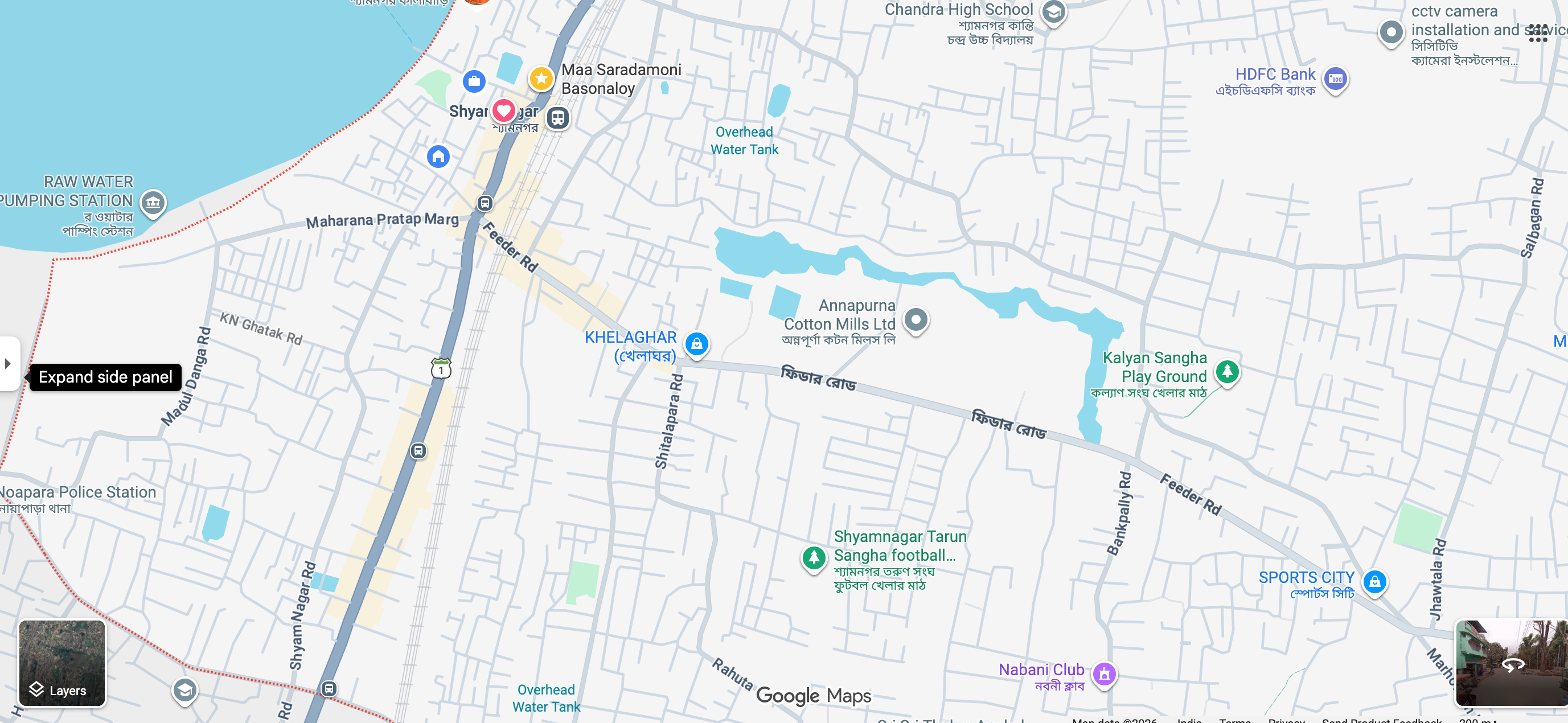The height and width of the screenshot is (723, 1568).
Task: Open the SPORTS CITY shop marker
Action: pyautogui.click(x=1374, y=582)
